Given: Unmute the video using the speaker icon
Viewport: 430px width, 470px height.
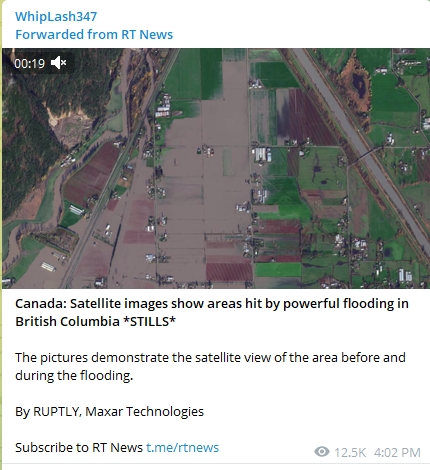Looking at the screenshot, I should pyautogui.click(x=58, y=63).
